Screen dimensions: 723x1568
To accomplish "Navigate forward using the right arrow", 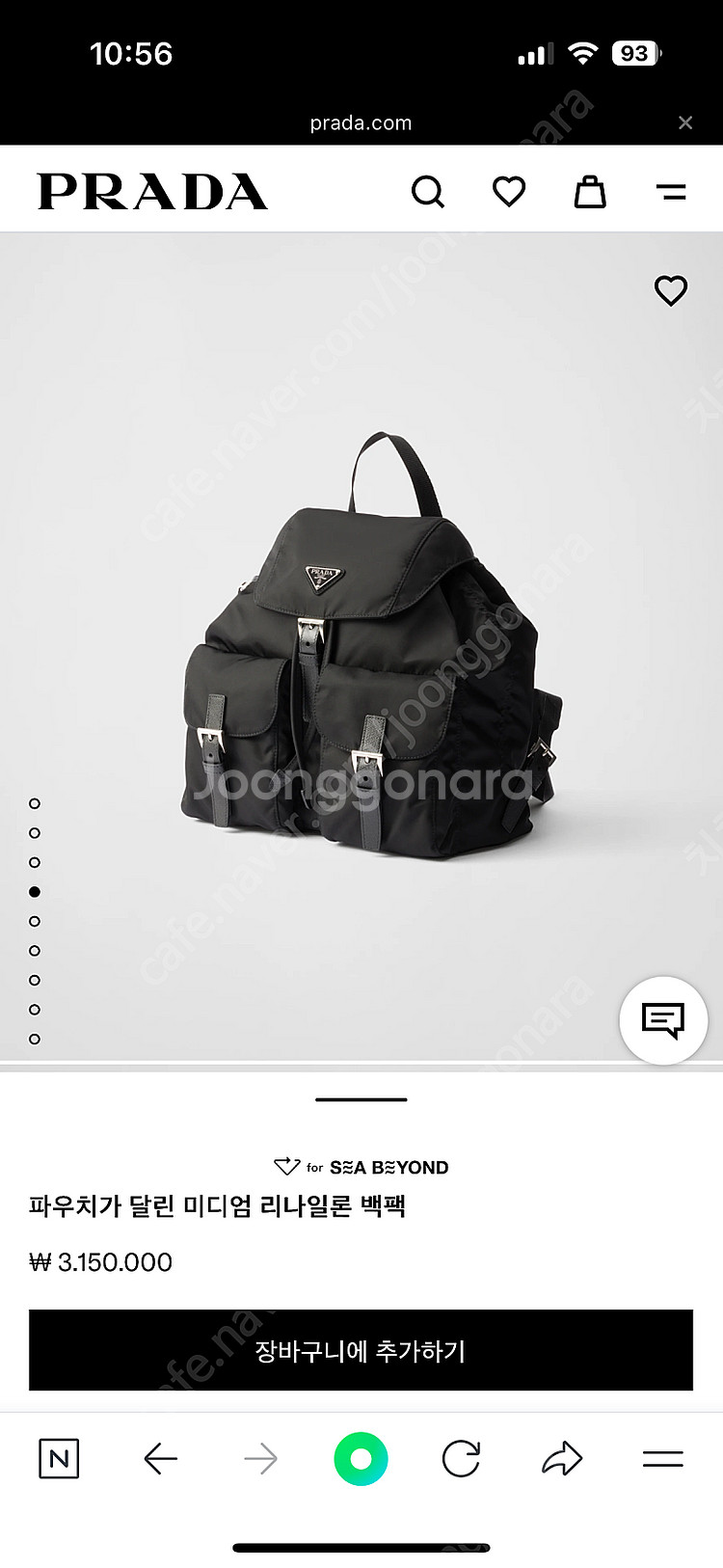I will (x=260, y=1458).
